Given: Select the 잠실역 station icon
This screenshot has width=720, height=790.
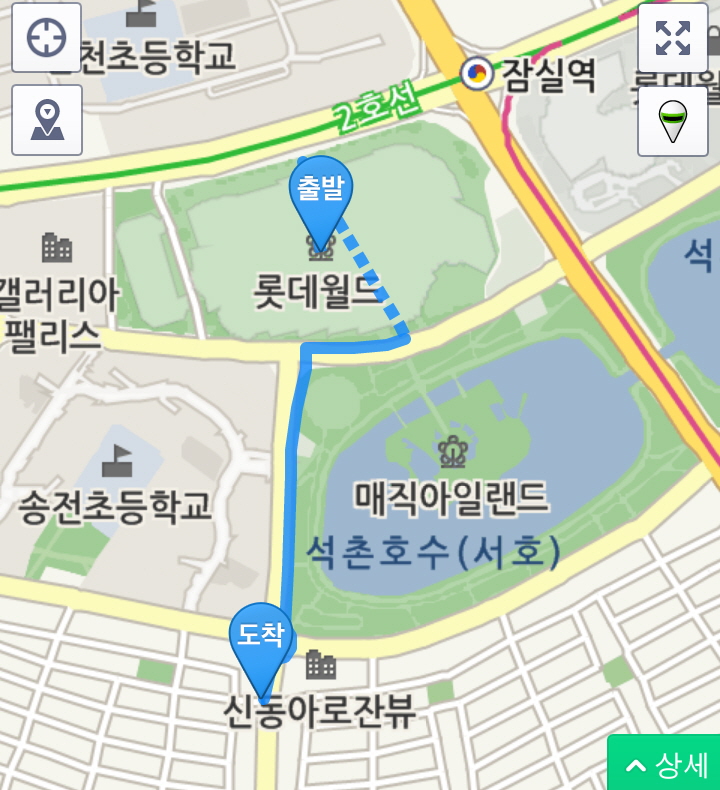Looking at the screenshot, I should pyautogui.click(x=477, y=74).
